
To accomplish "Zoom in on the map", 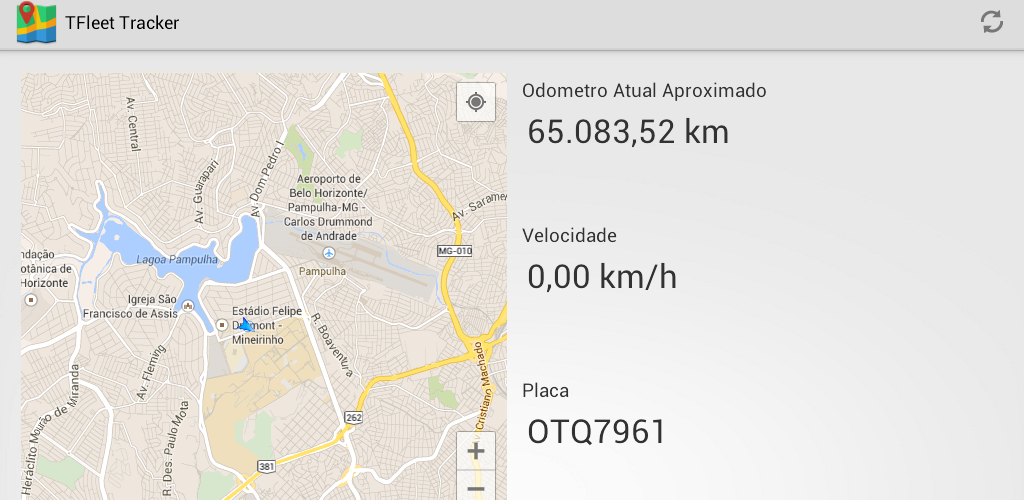I will coord(476,451).
